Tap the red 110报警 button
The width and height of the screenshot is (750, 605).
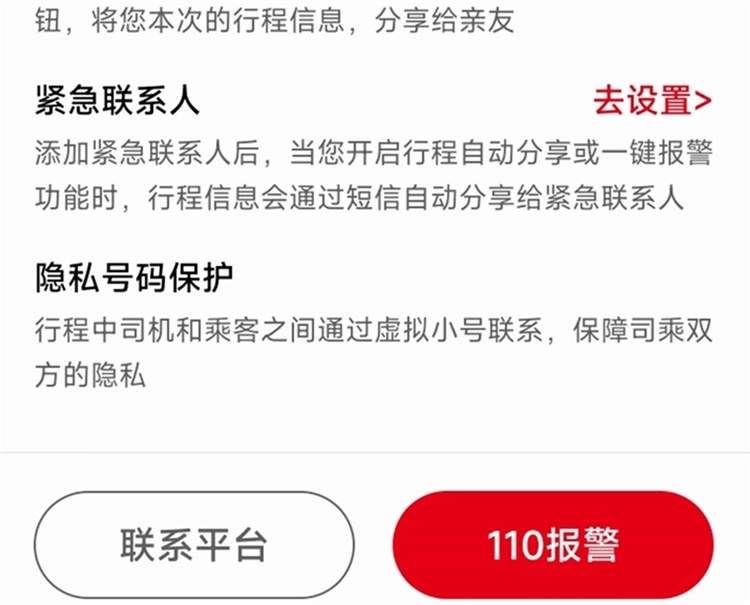[553, 545]
